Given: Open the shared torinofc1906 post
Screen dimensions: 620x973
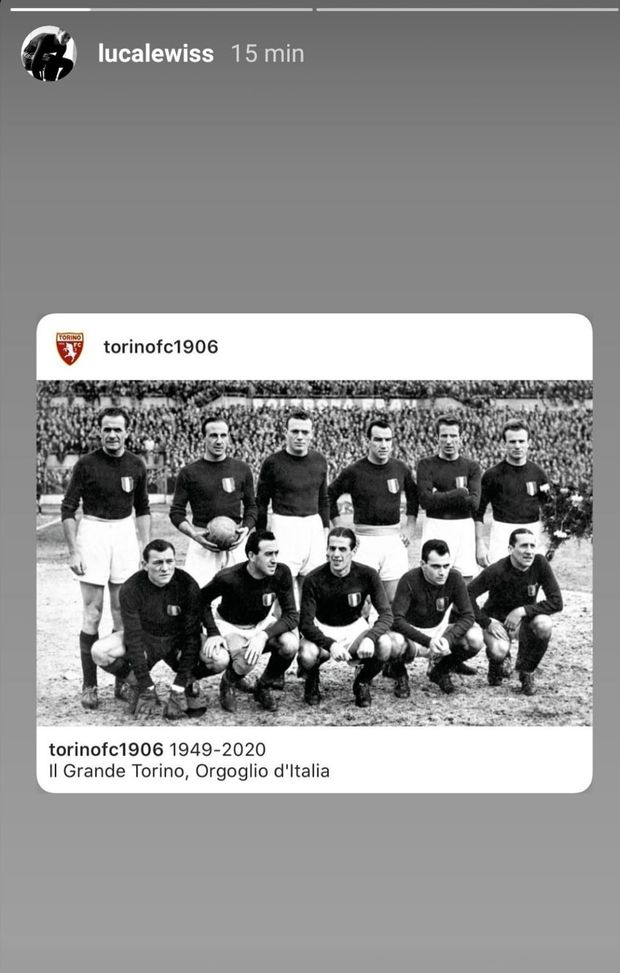Looking at the screenshot, I should point(314,552).
